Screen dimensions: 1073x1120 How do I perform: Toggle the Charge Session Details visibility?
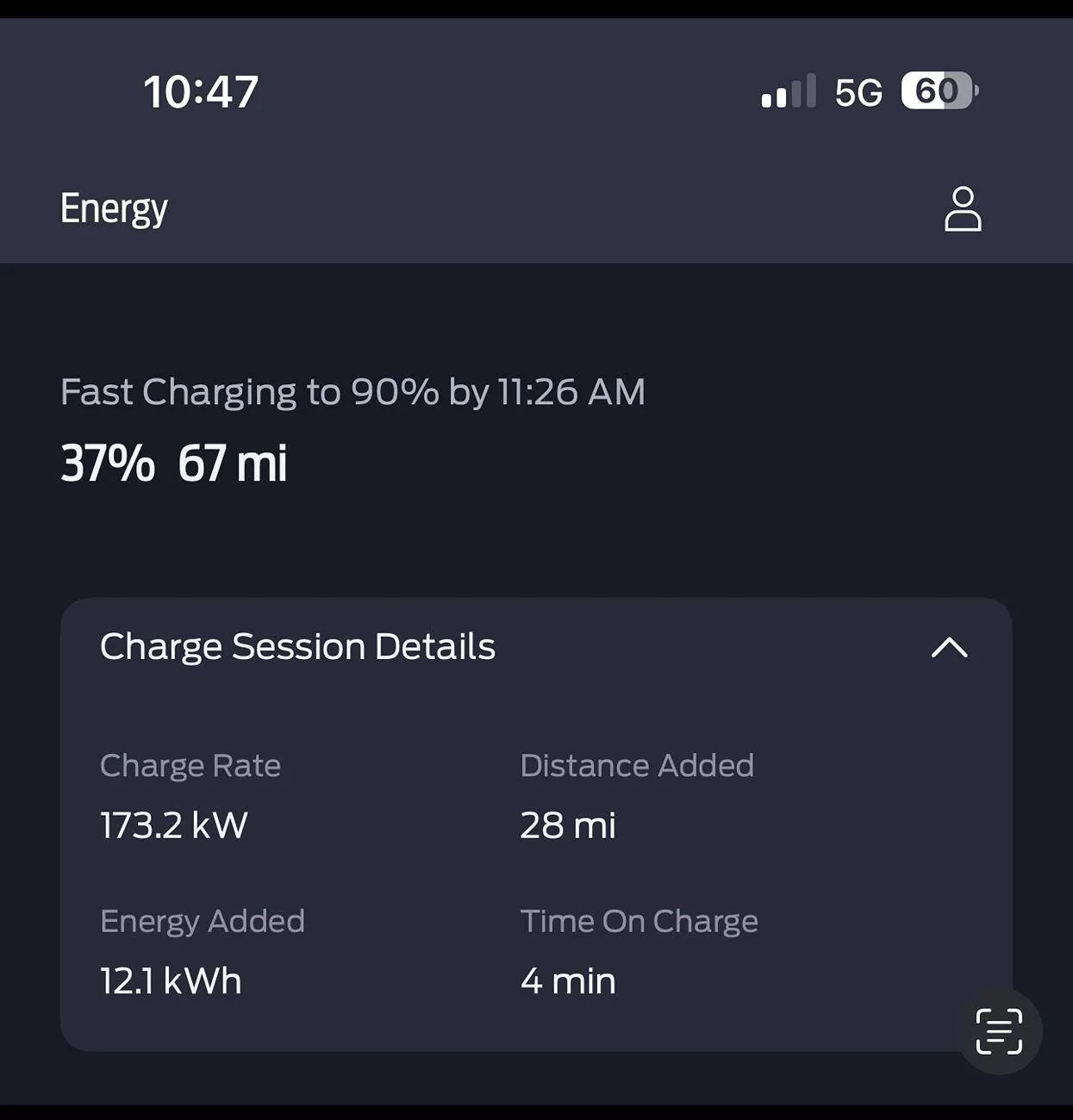951,649
